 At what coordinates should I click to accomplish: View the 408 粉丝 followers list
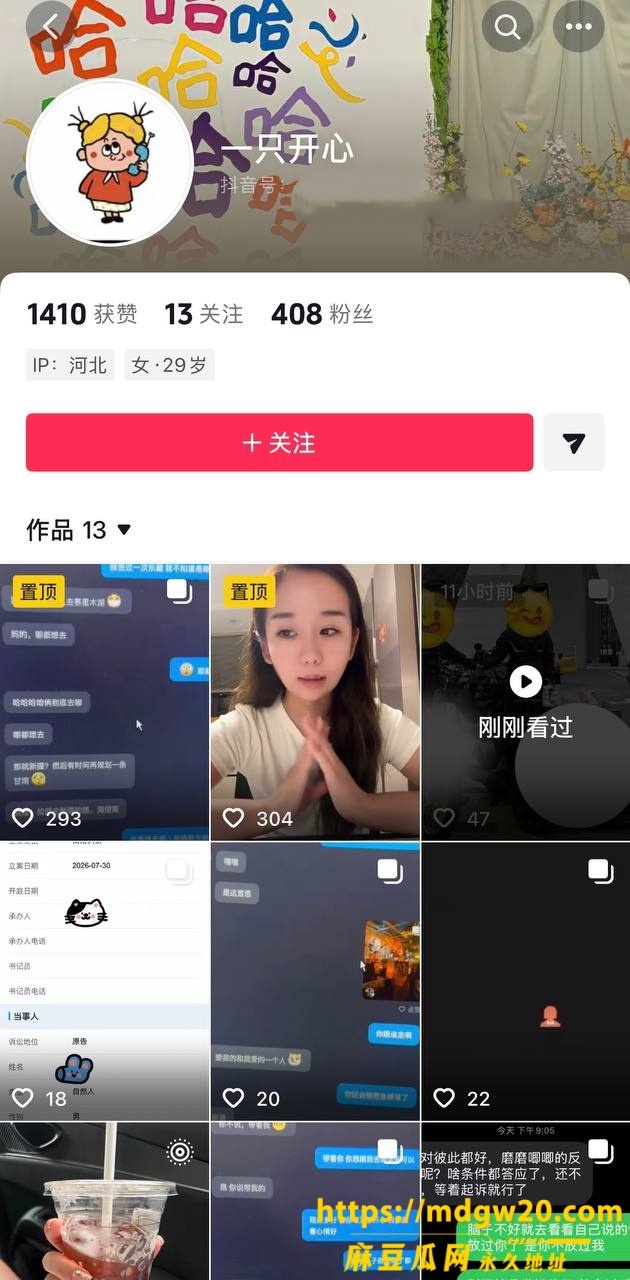pyautogui.click(x=322, y=314)
